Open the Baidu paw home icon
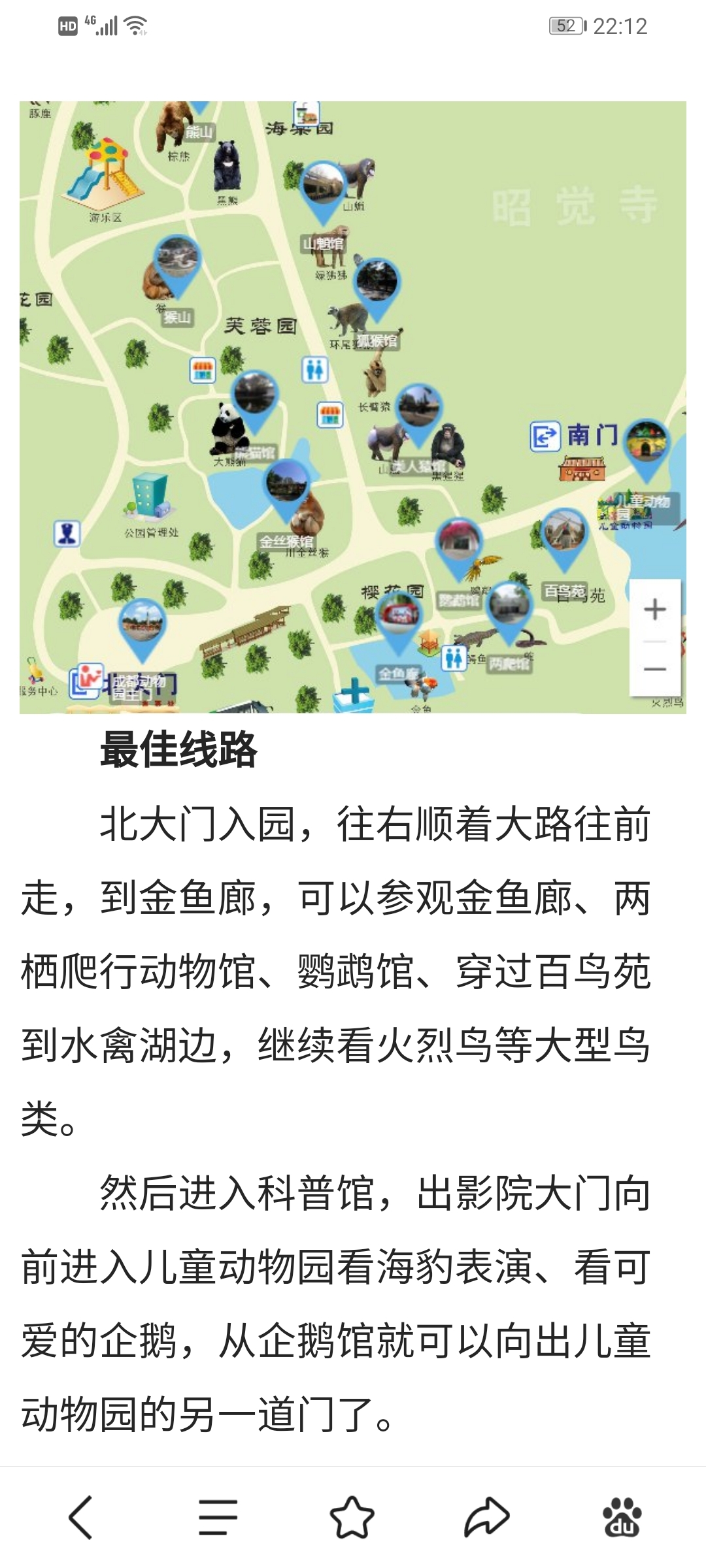The width and height of the screenshot is (706, 1568). 622,1517
